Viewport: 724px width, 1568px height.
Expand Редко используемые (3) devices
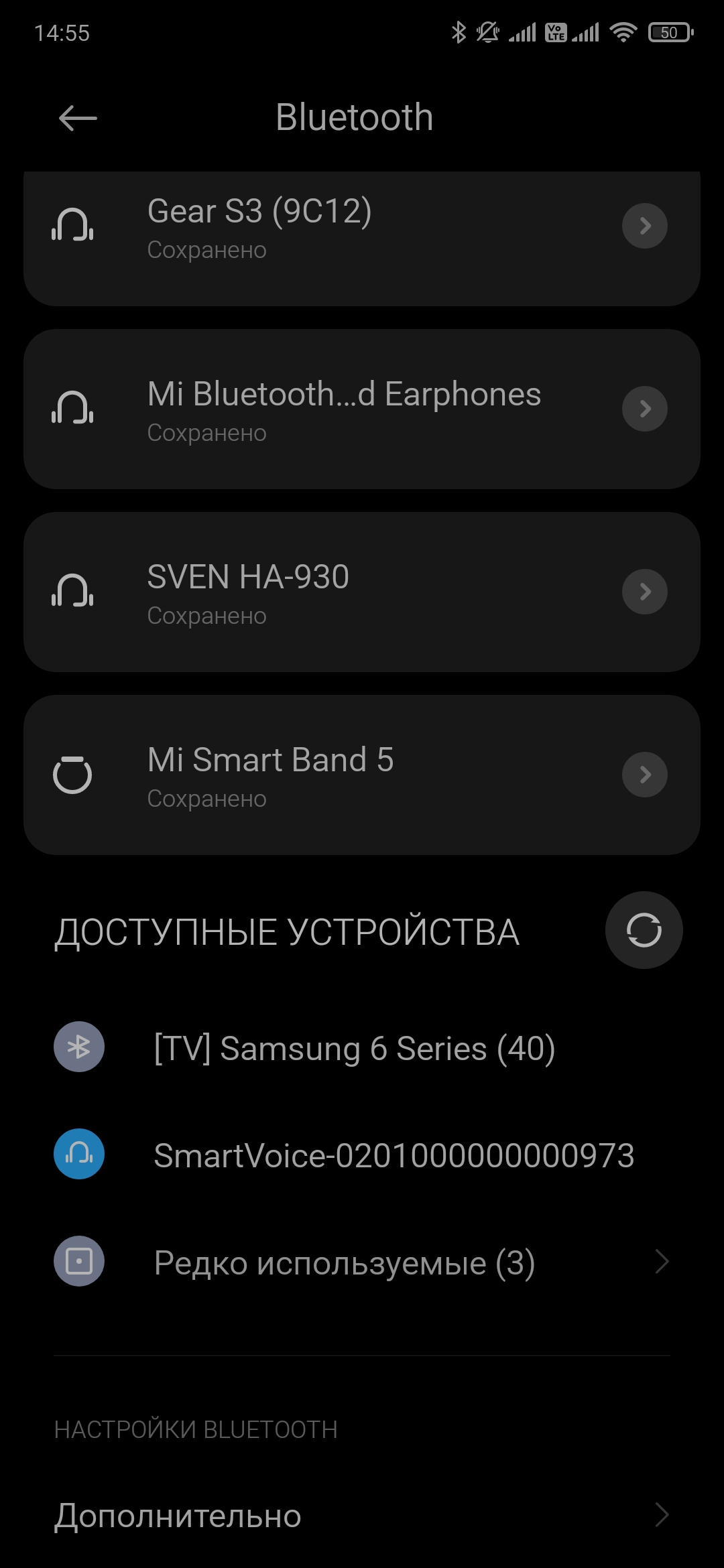tap(362, 1262)
